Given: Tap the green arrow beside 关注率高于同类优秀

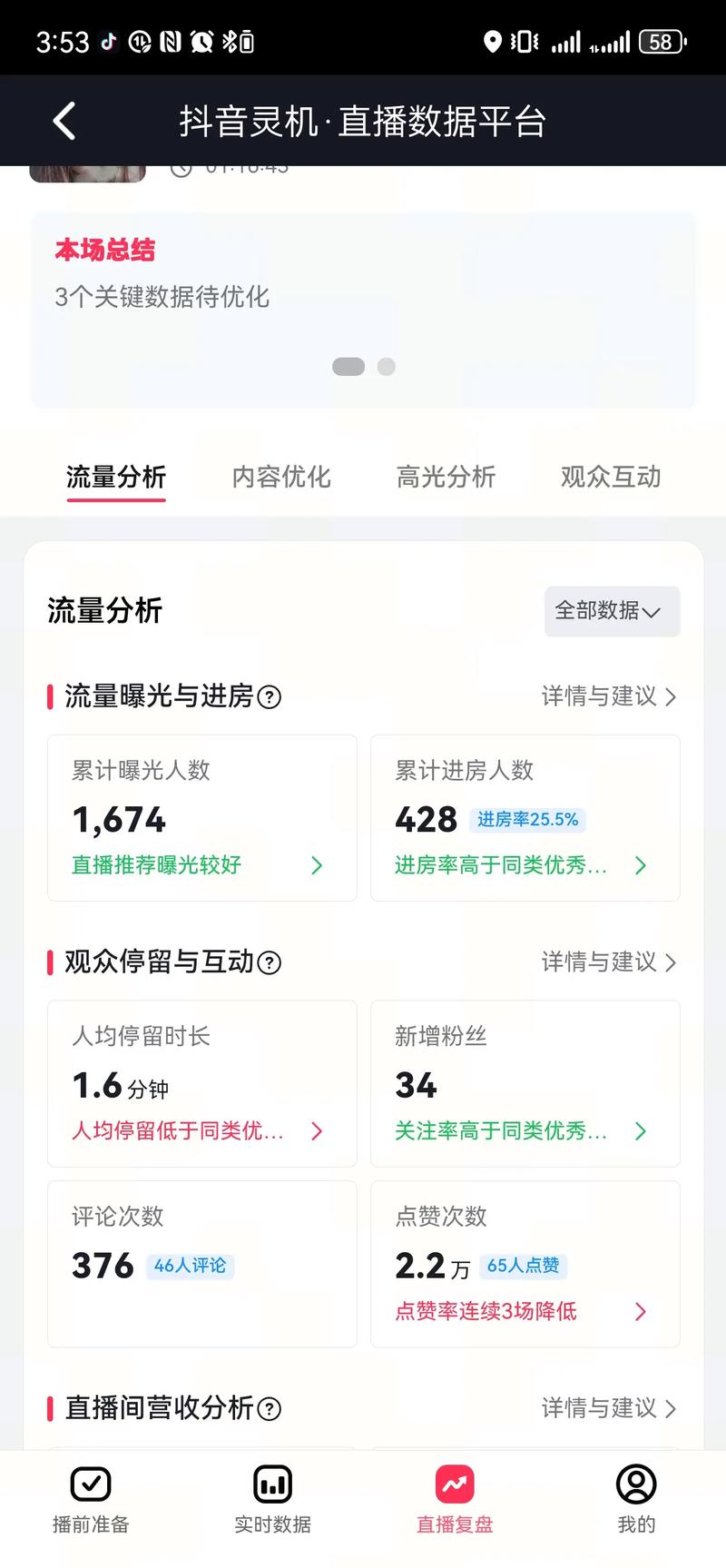Looking at the screenshot, I should pyautogui.click(x=641, y=1131).
